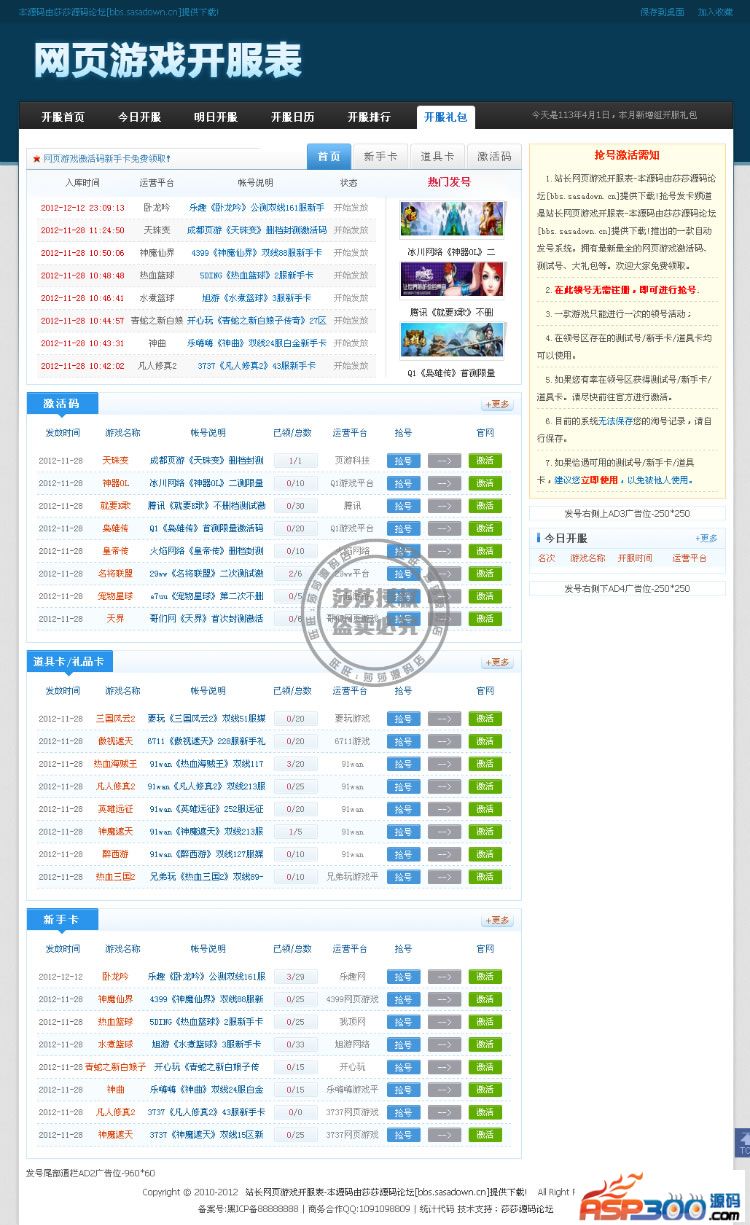Tap 抢号 for 天珠变 in 激活码
Screen dimensions: 750x1225
point(403,461)
